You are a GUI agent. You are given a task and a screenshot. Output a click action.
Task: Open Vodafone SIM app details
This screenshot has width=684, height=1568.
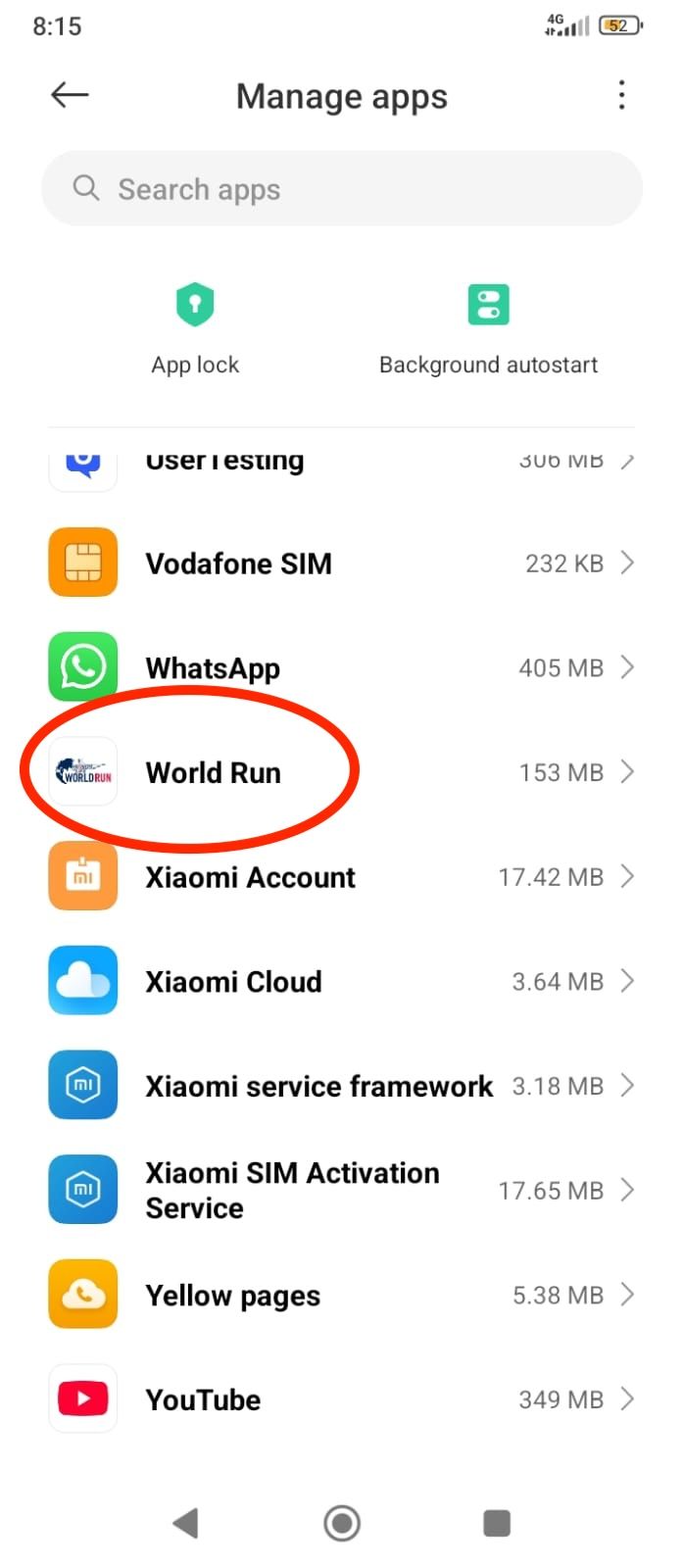coord(341,563)
